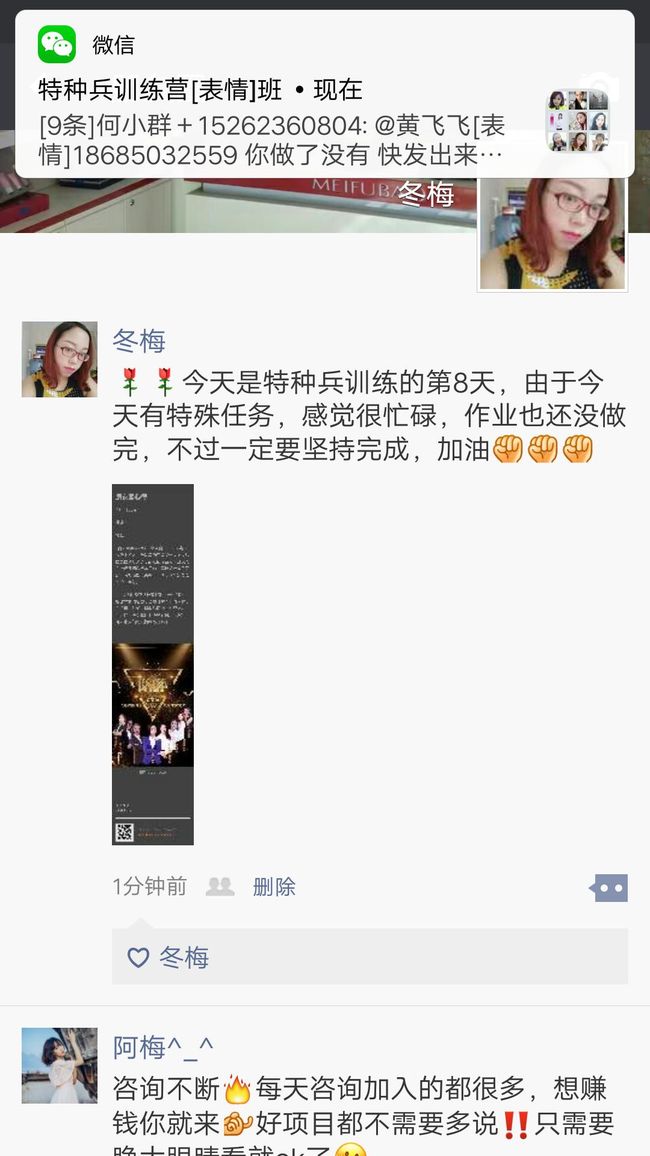The width and height of the screenshot is (650, 1156).
Task: Open the WeChat notification banner
Action: 324,94
